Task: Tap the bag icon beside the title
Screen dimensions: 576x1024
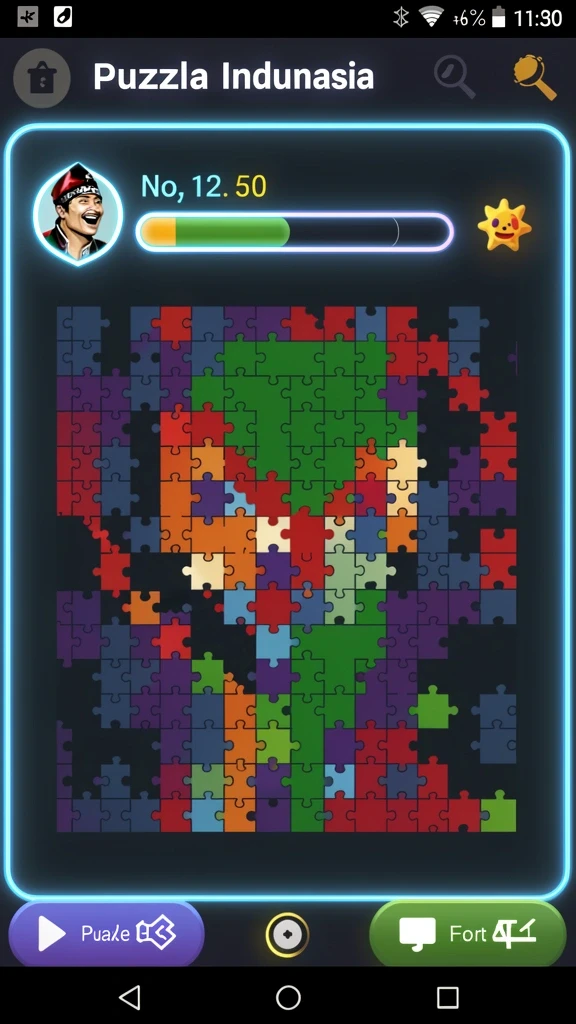Action: (x=42, y=78)
